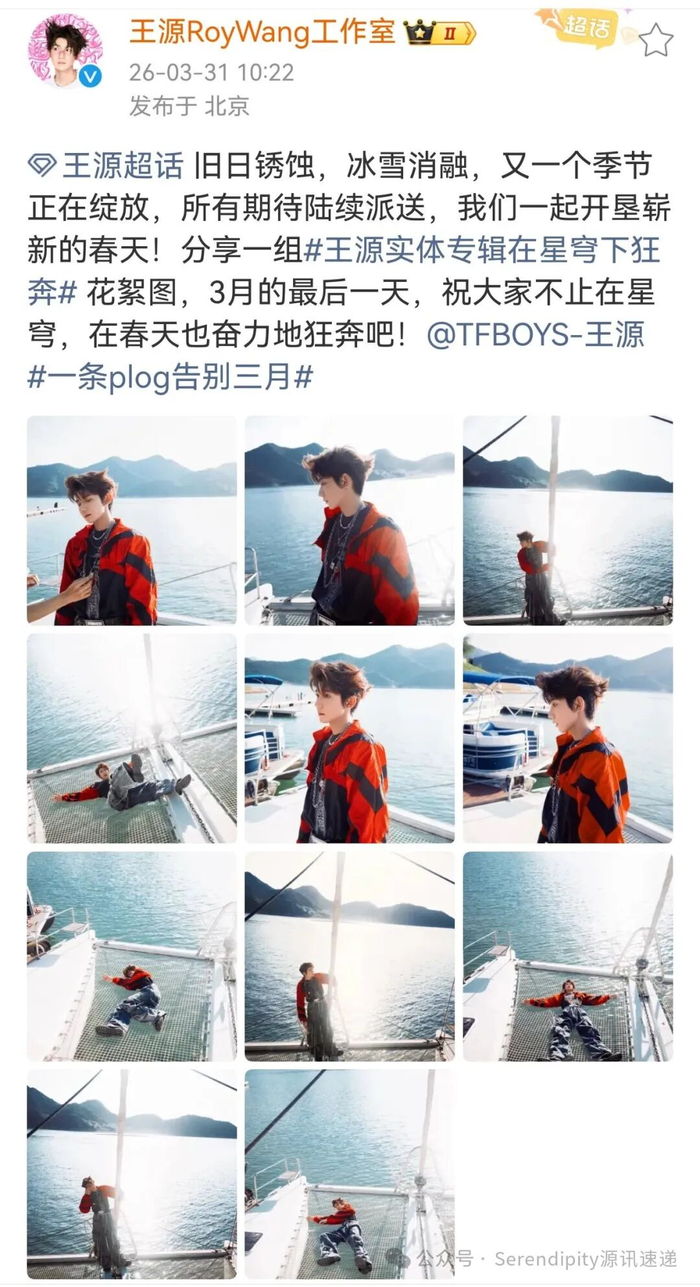This screenshot has height=1287, width=700.
Task: Open 王源RoyWang工作室's profile avatar
Action: point(65,50)
